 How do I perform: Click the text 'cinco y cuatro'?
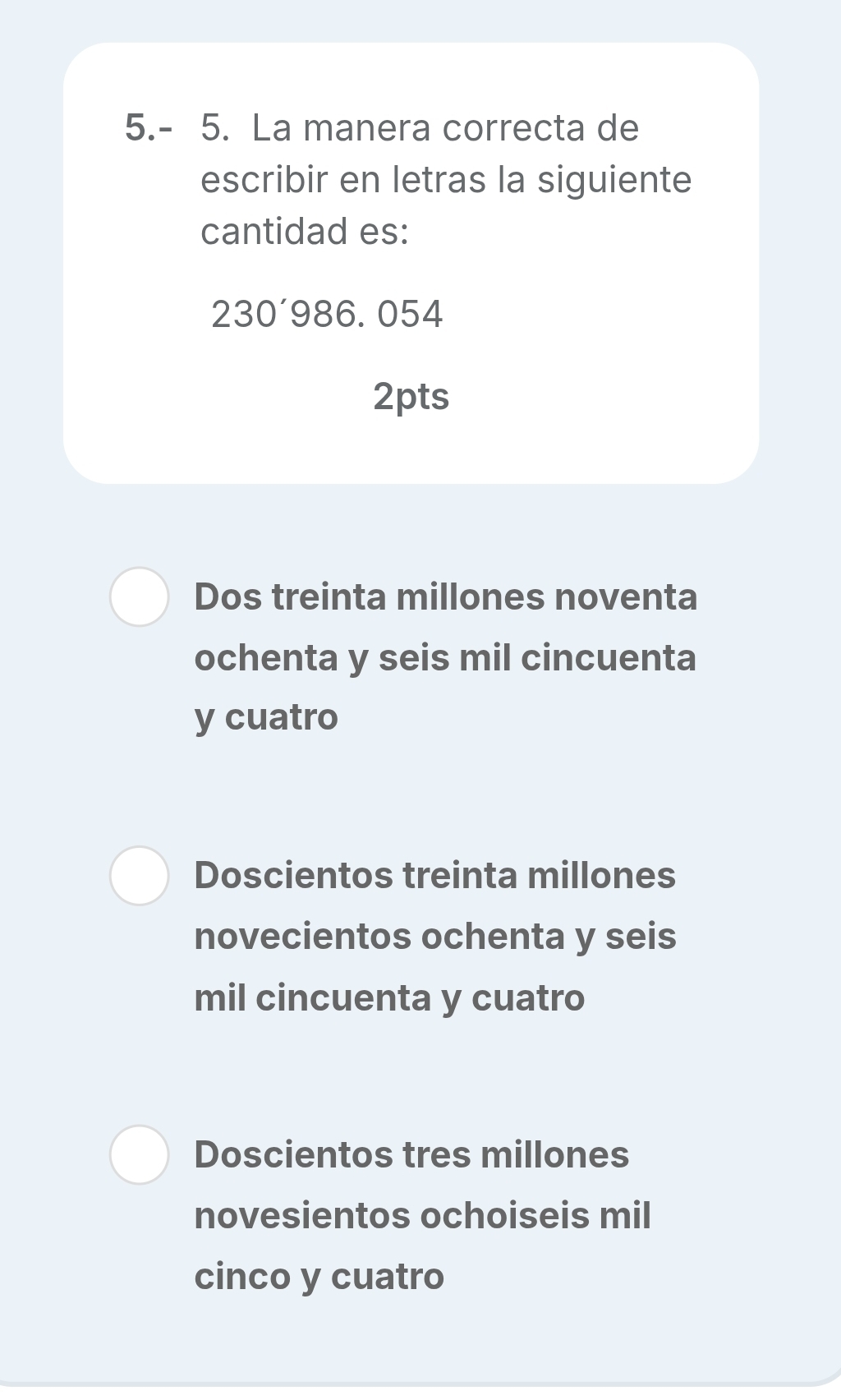tap(319, 1277)
